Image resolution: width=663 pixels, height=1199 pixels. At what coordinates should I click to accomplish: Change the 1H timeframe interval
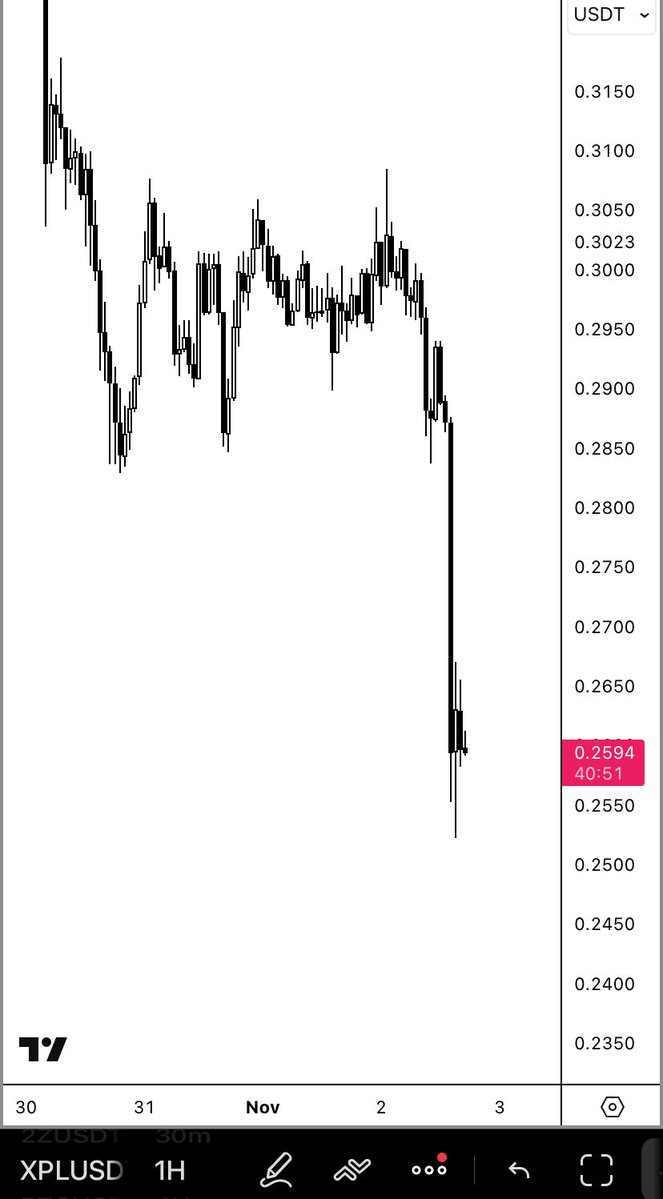pyautogui.click(x=170, y=1169)
